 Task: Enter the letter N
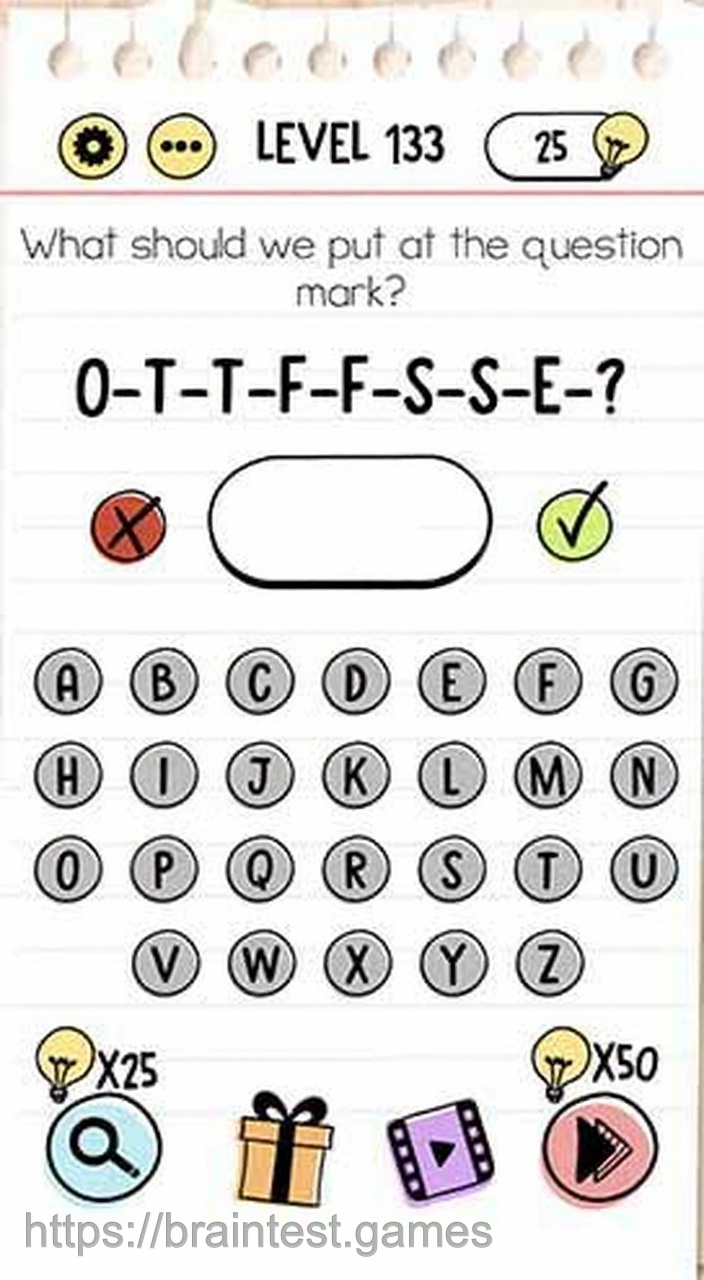tap(644, 776)
